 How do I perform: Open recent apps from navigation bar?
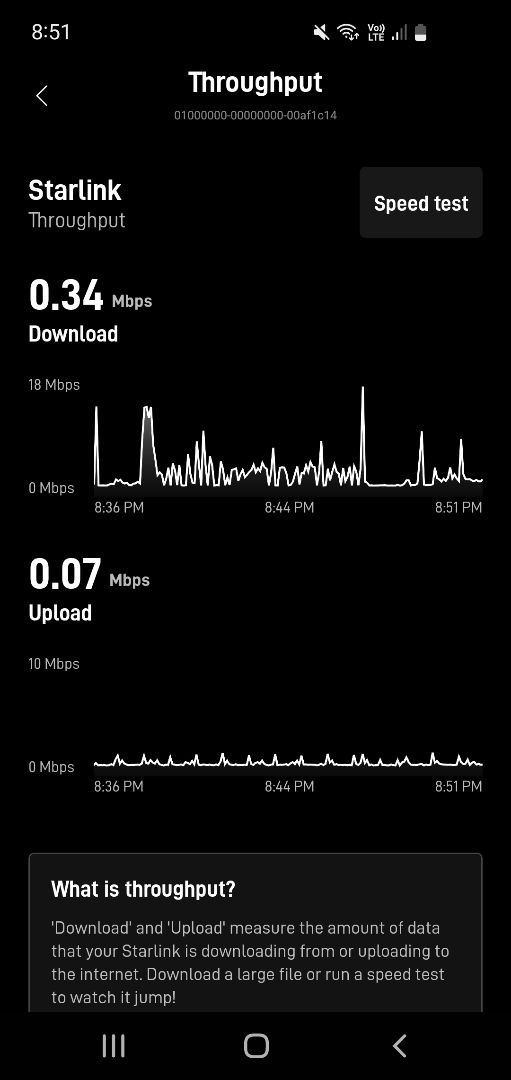(x=113, y=1045)
